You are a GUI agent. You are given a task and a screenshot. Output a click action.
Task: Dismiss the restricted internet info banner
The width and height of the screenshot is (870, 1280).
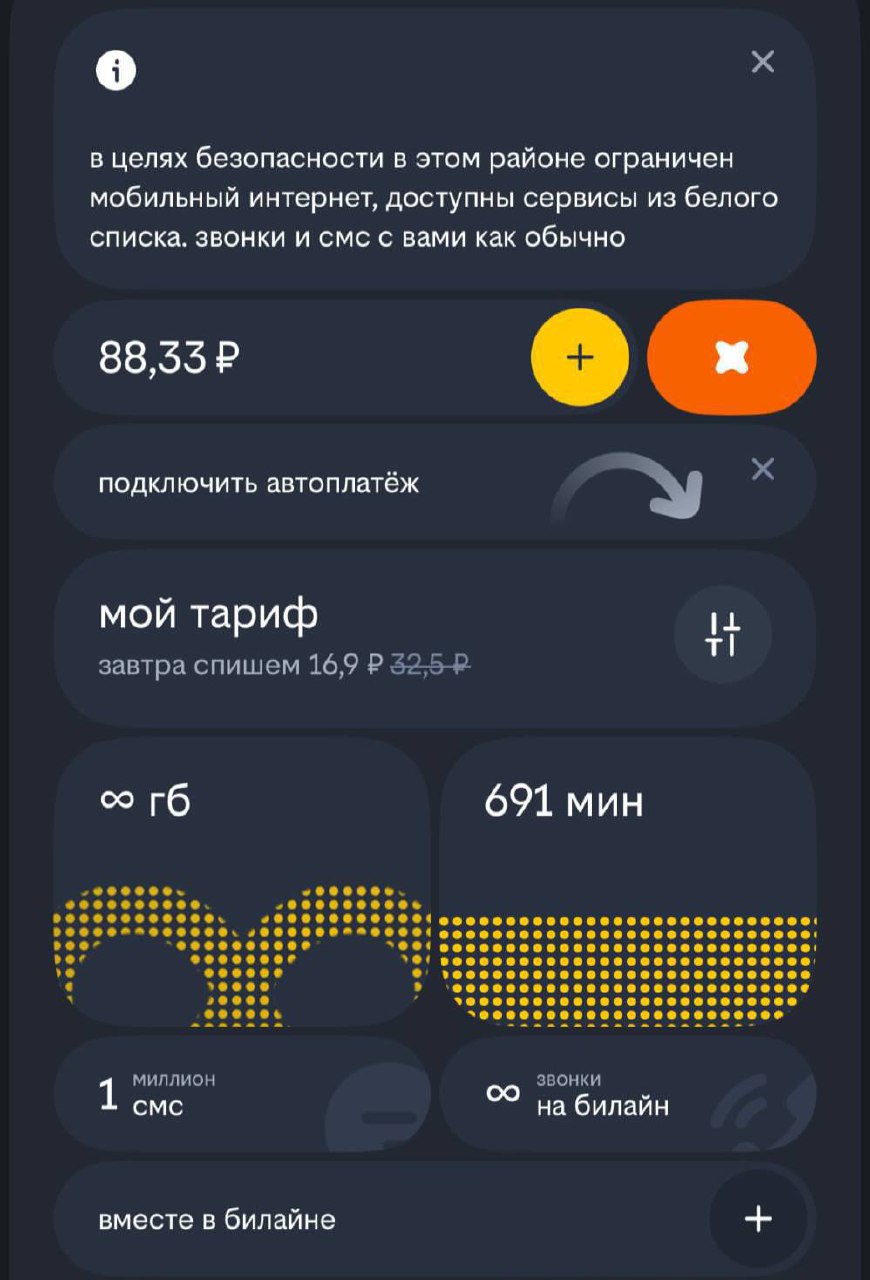click(x=762, y=62)
